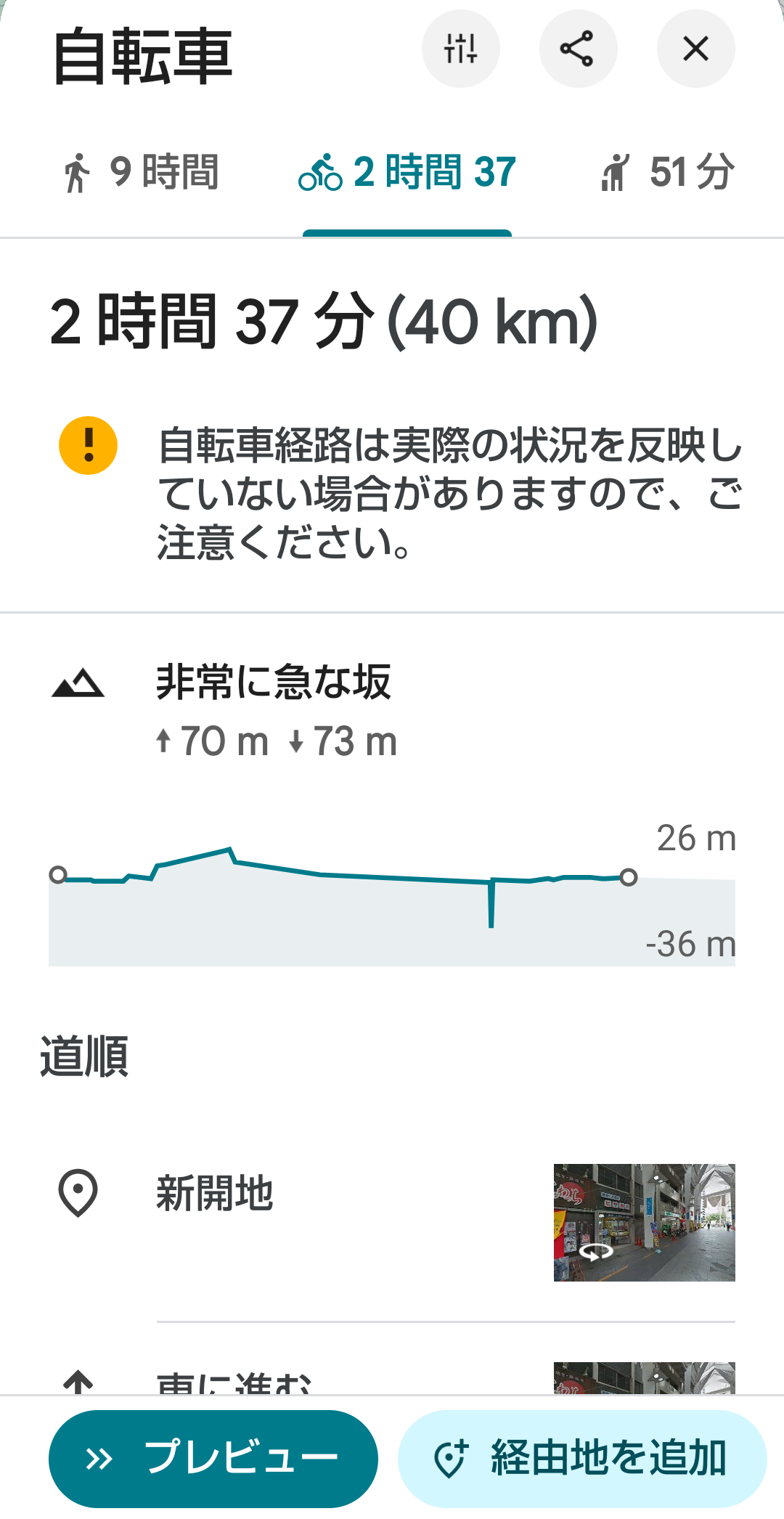This screenshot has height=1519, width=784.
Task: Tap the プレビュー button
Action: tap(213, 1458)
